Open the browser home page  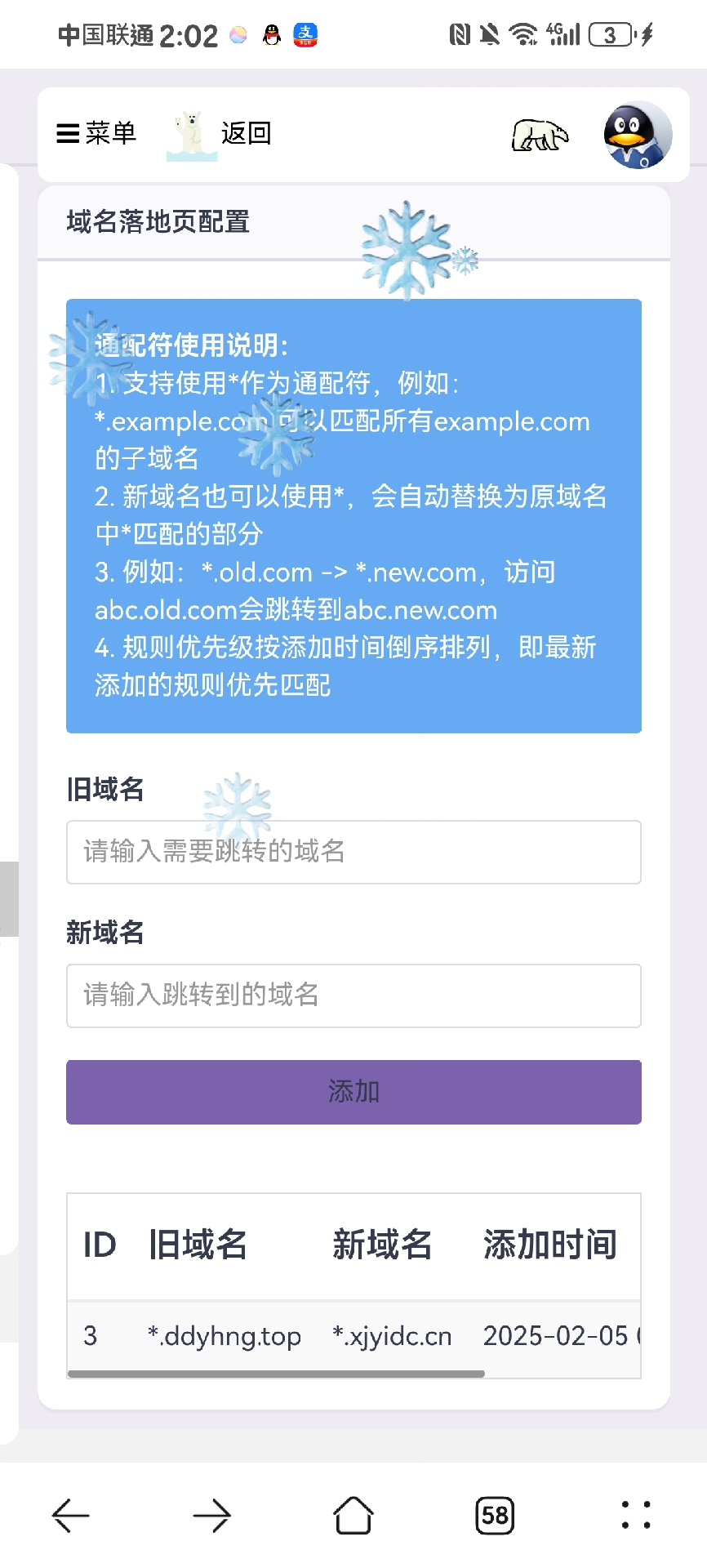point(353,1516)
